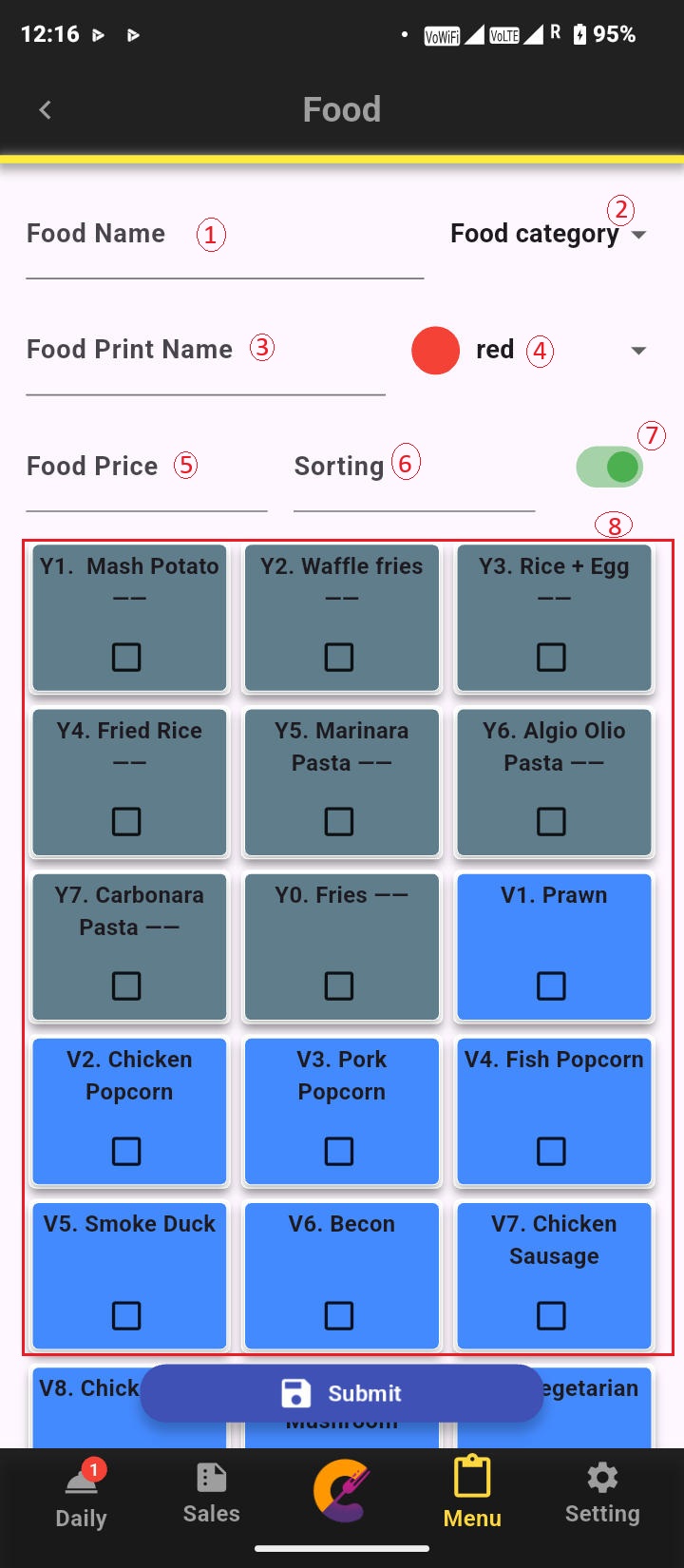
Task: Check the V5. Smoke Duck box
Action: point(126,1315)
